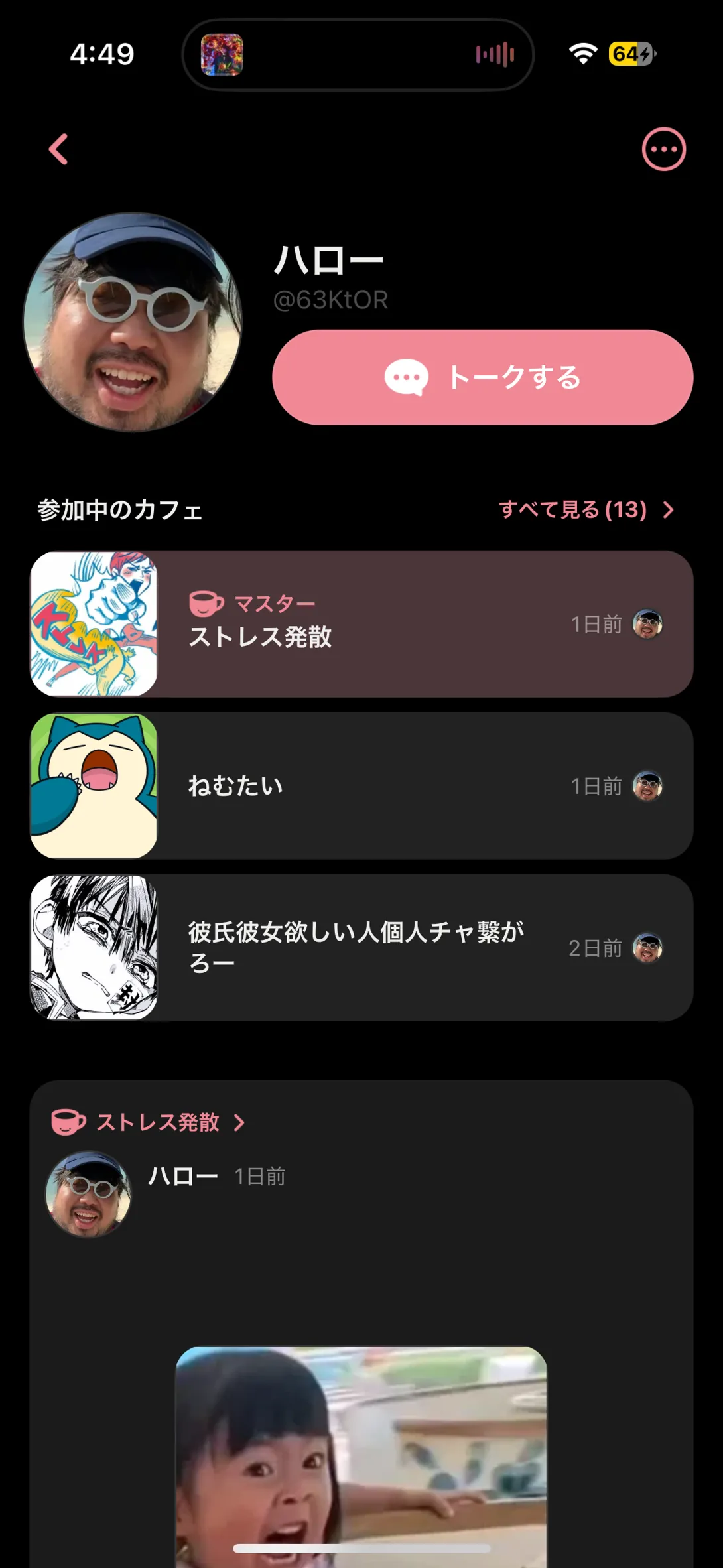Open the ねむたい cafe

(361, 786)
